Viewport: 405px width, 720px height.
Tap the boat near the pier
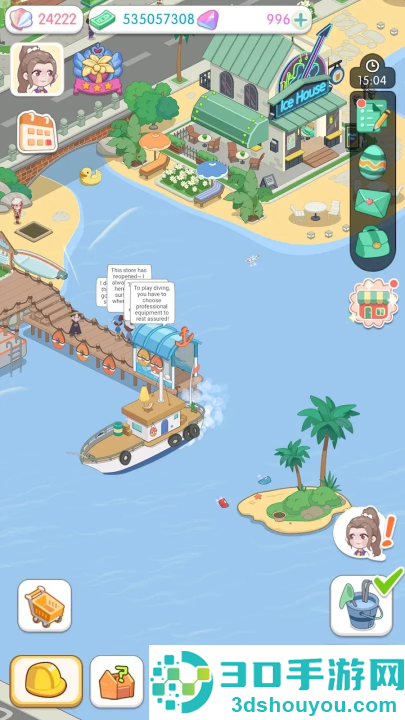point(142,432)
